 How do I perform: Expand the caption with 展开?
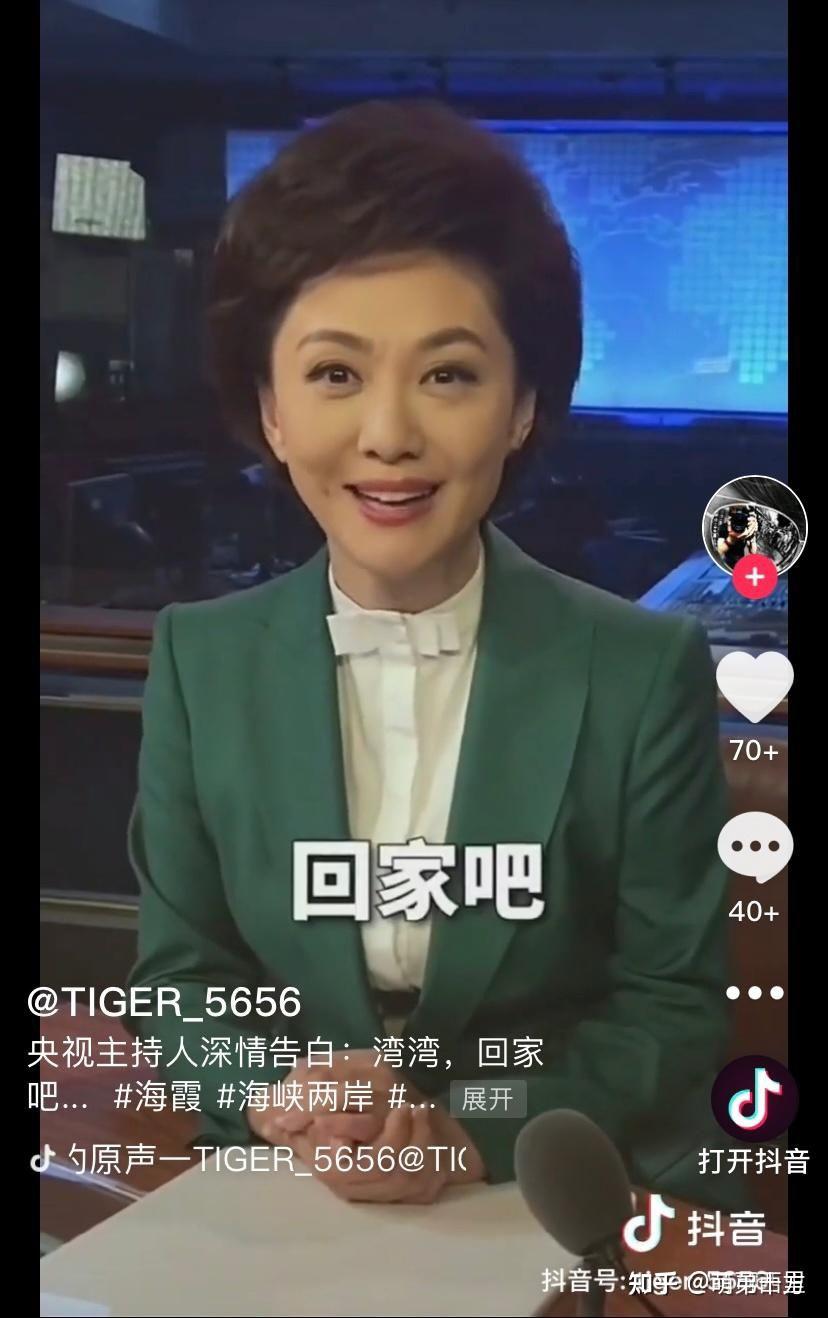(487, 1099)
